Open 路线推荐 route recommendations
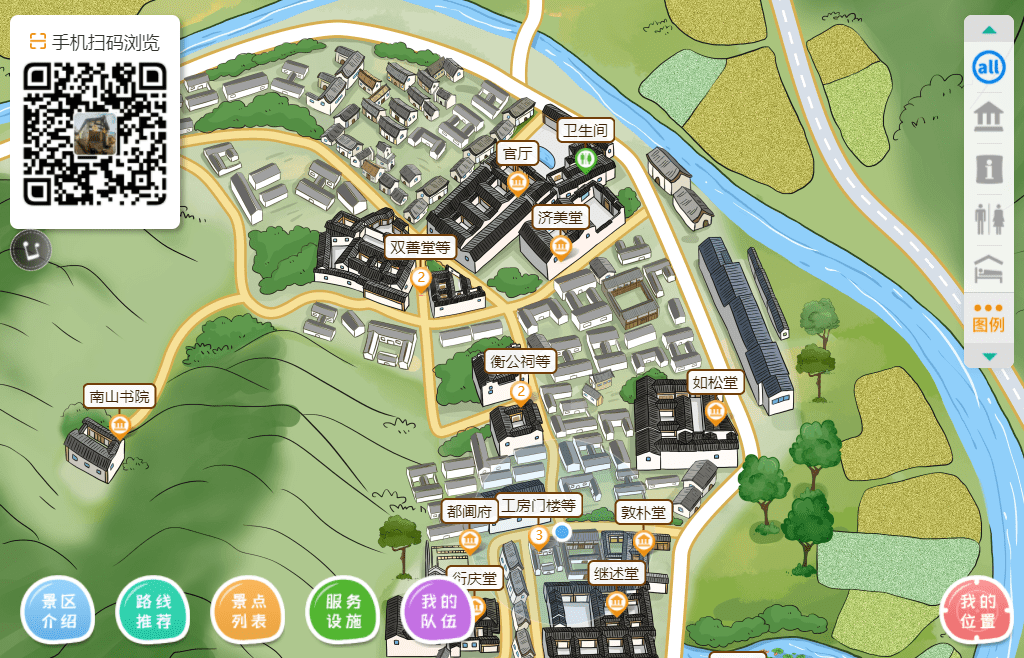Image resolution: width=1024 pixels, height=658 pixels. (153, 612)
